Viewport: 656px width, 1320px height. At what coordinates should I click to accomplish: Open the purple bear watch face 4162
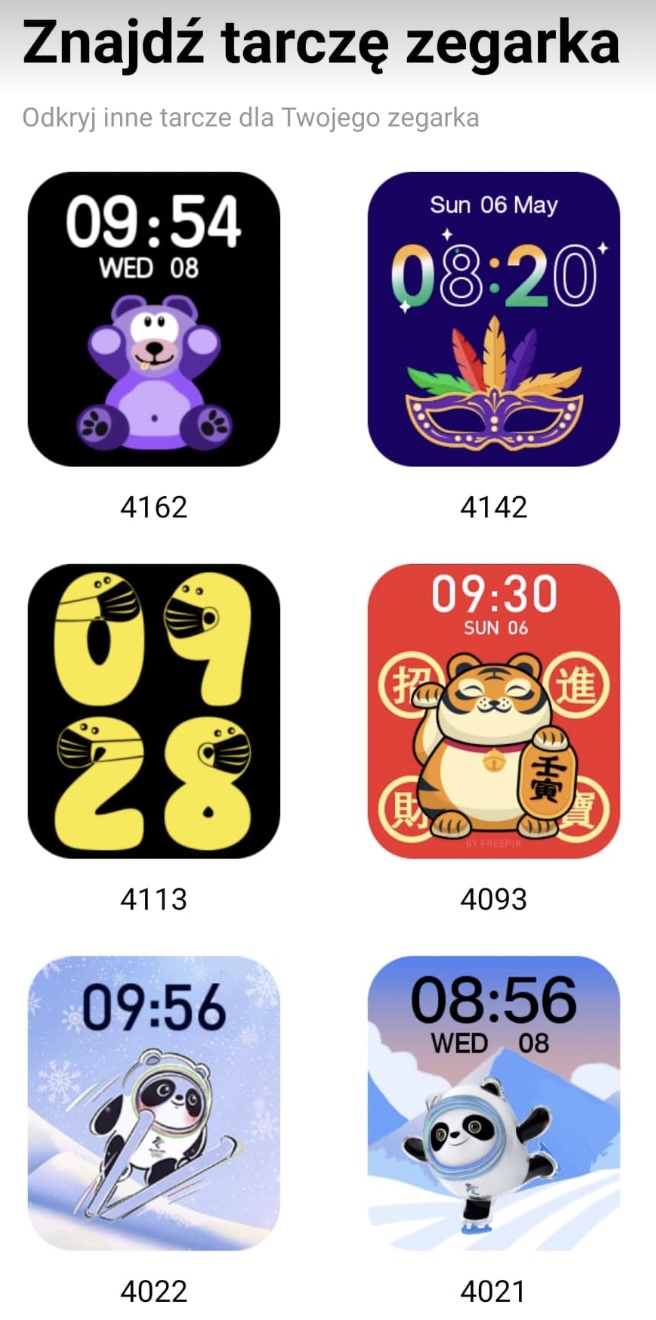pos(154,319)
